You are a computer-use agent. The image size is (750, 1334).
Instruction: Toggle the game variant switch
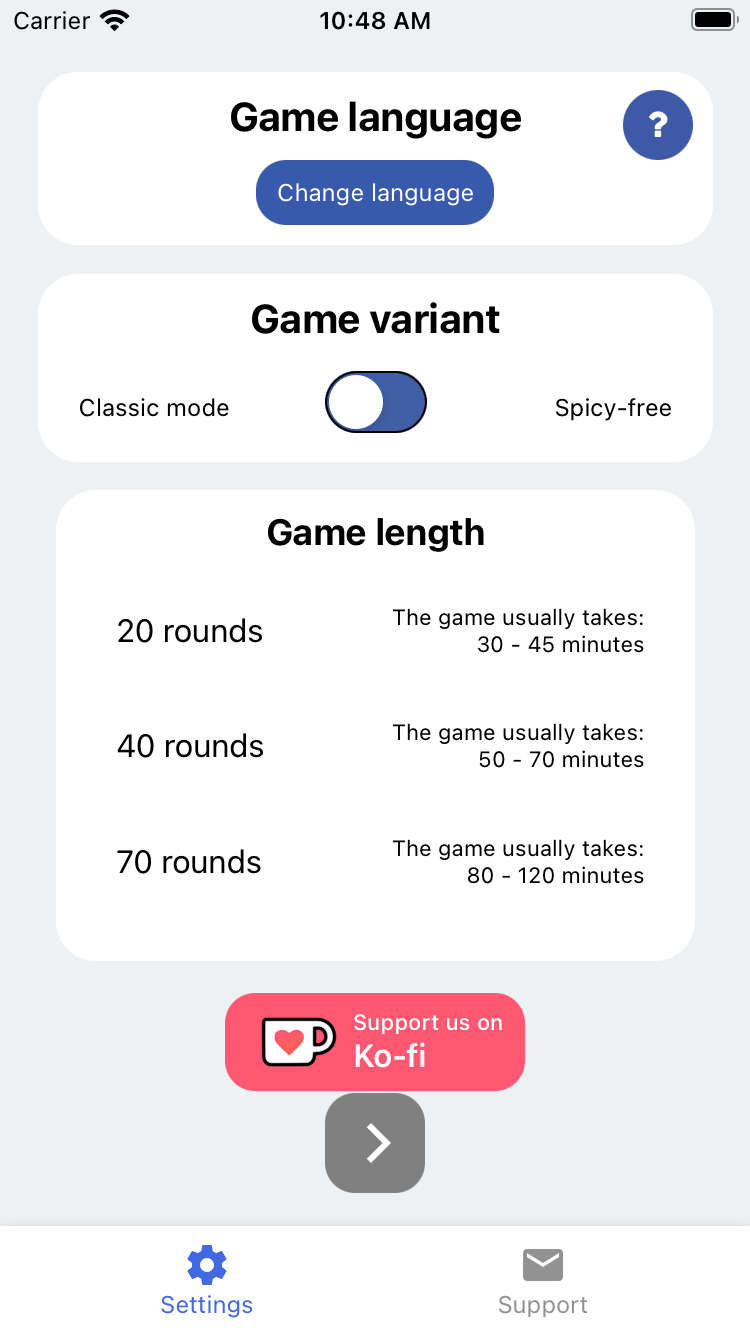(376, 402)
